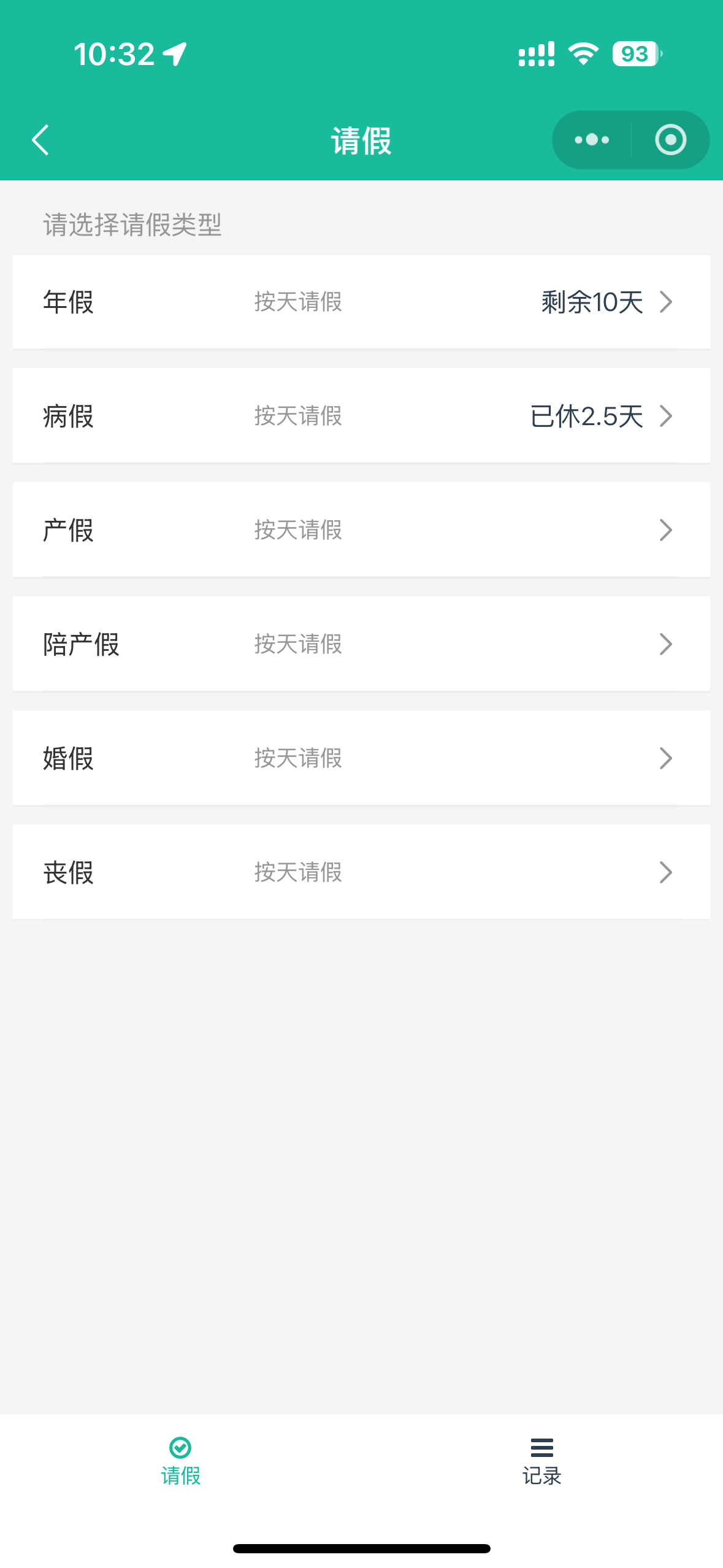Select 年假 leave type
Image resolution: width=723 pixels, height=1568 pixels.
(361, 302)
